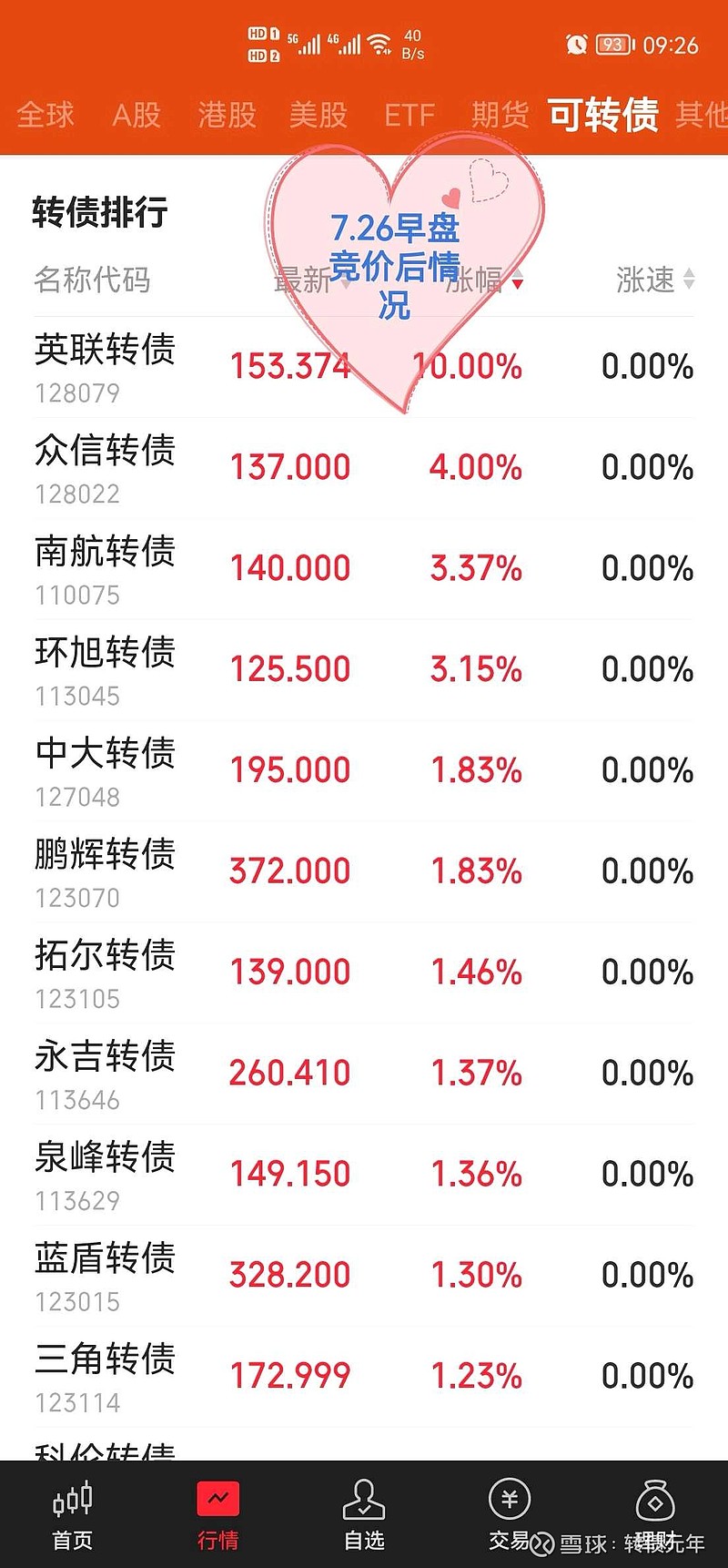Open 众信转债 128022 details
The width and height of the screenshot is (728, 1568).
pos(364,468)
